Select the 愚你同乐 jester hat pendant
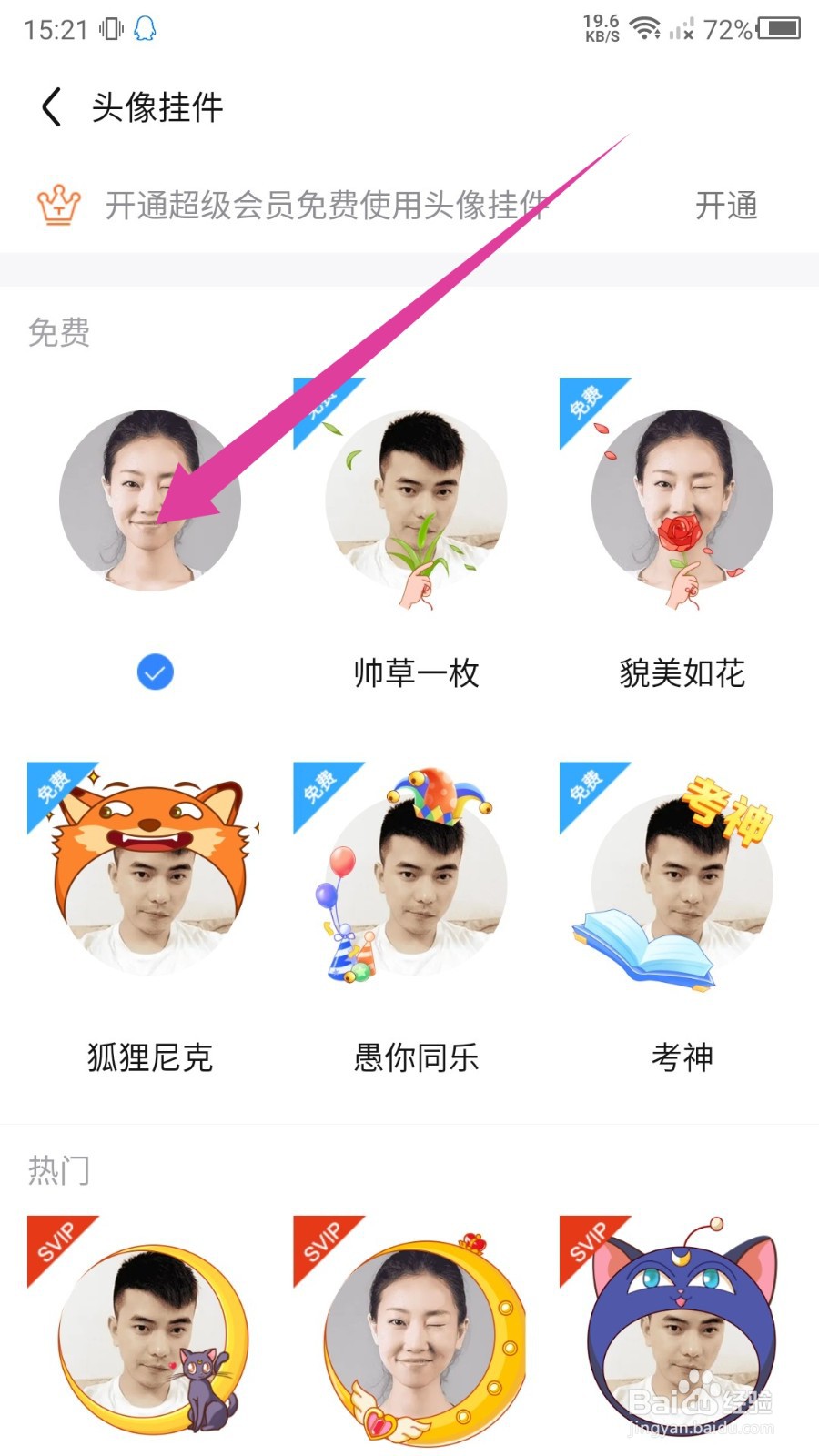 coord(416,883)
